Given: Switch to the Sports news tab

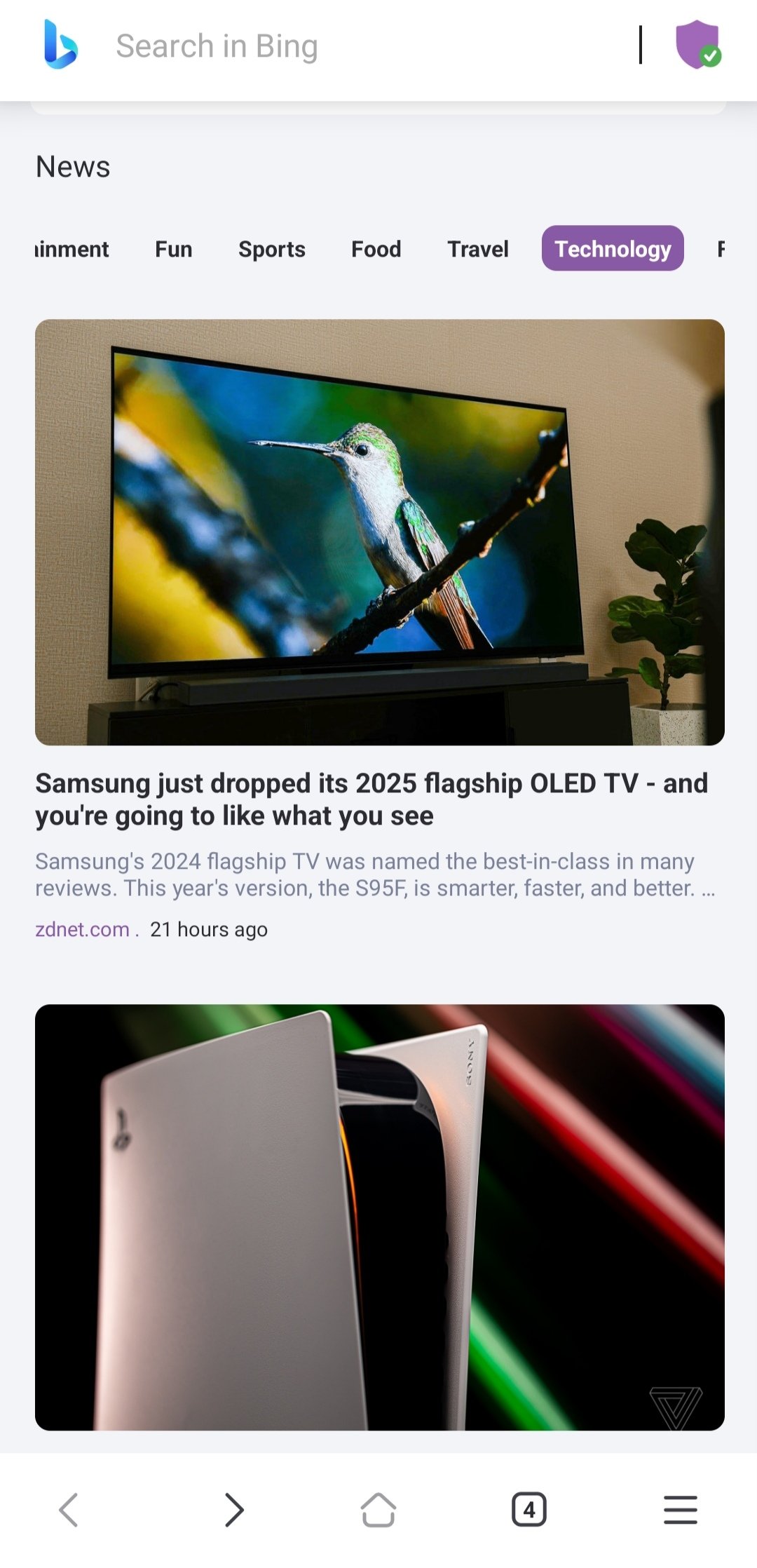Looking at the screenshot, I should click(x=271, y=249).
